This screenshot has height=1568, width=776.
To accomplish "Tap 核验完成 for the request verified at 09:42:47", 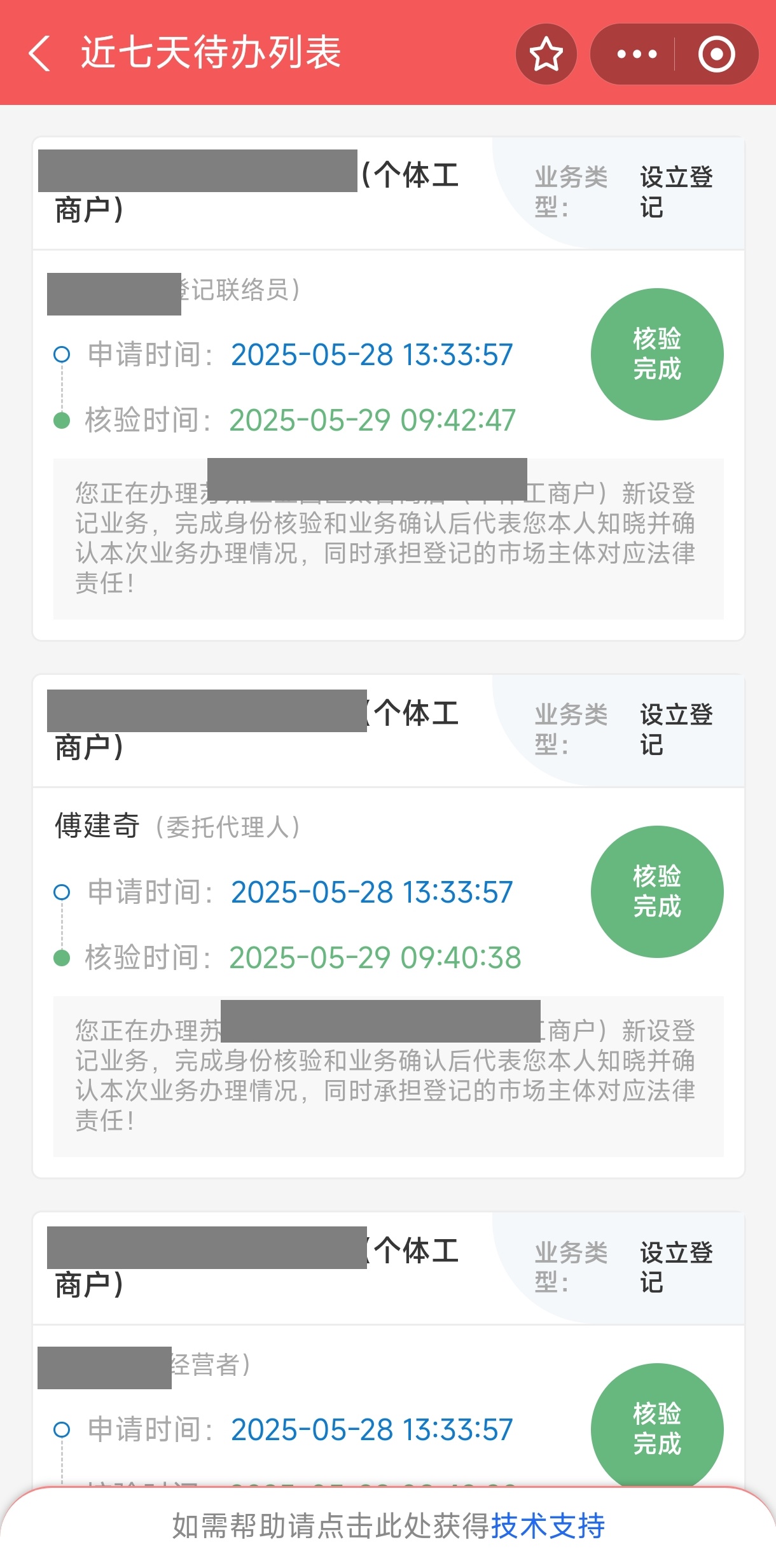I will tap(657, 354).
